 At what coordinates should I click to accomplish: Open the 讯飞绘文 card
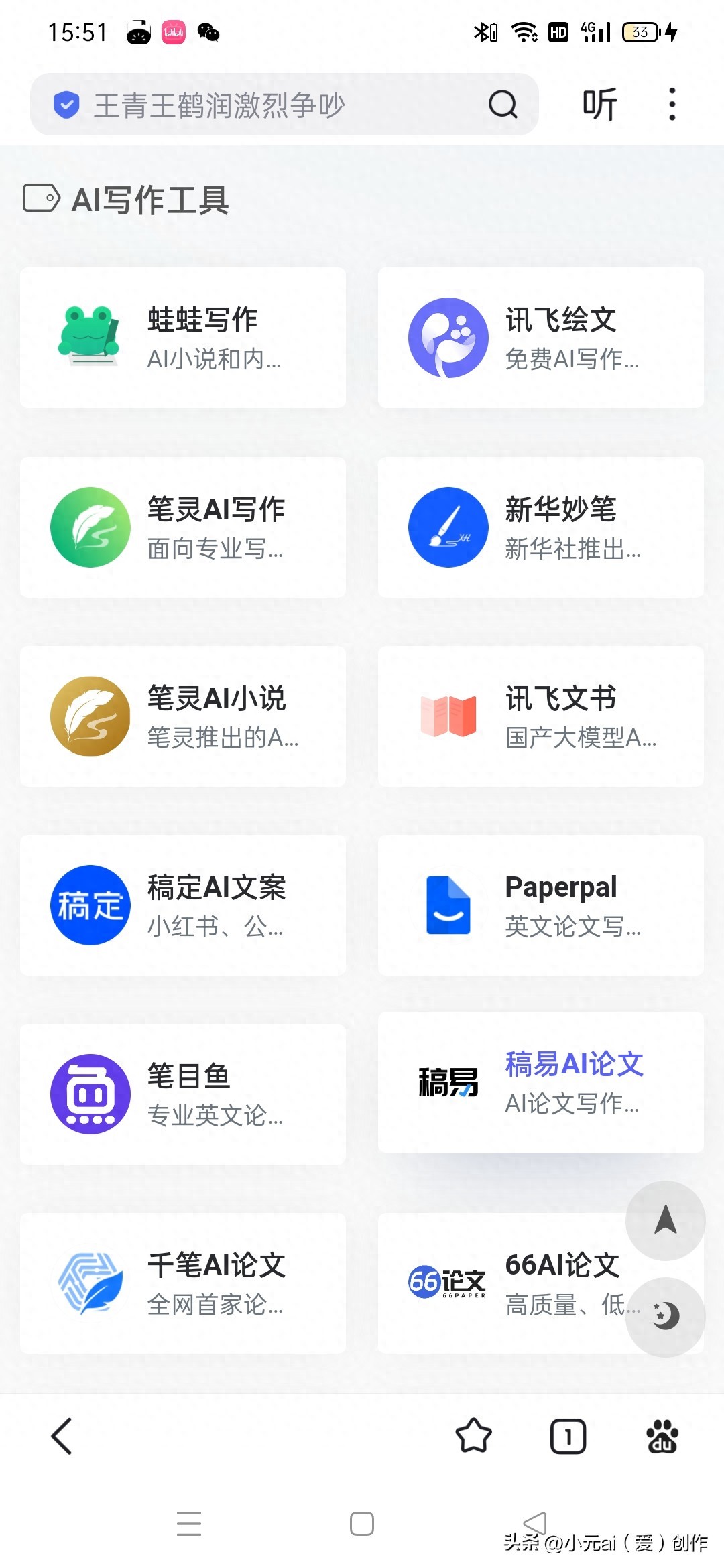point(540,338)
